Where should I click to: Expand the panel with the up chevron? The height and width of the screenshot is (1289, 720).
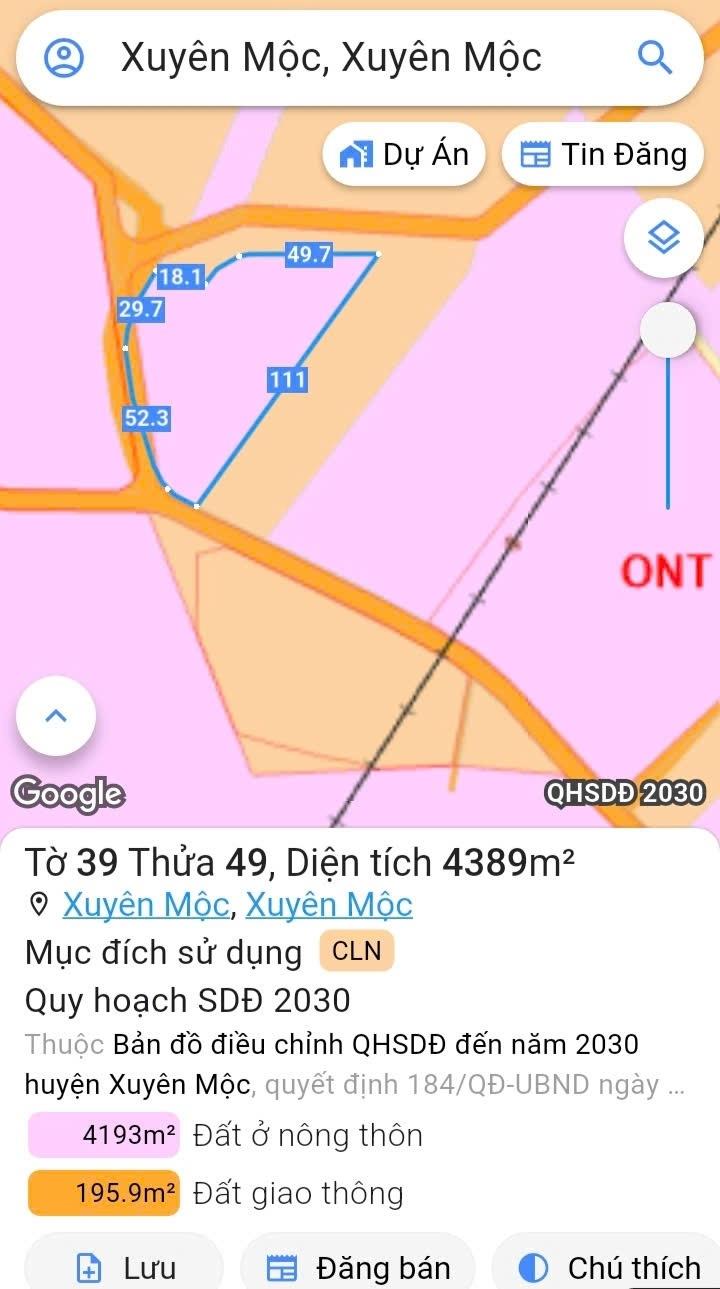pos(56,716)
